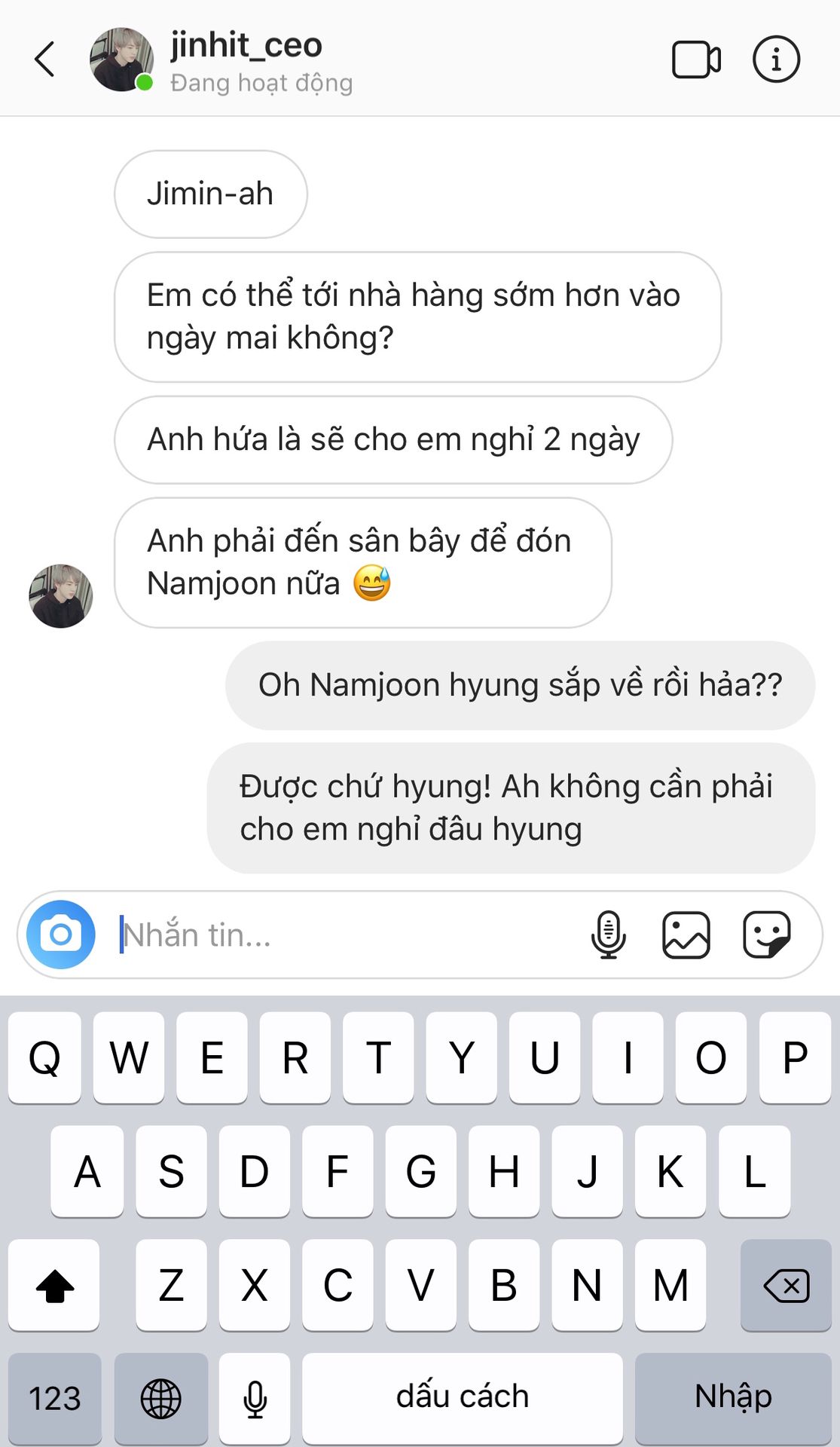Viewport: 840px width, 1447px height.
Task: Open the conversation info icon
Action: pyautogui.click(x=776, y=59)
